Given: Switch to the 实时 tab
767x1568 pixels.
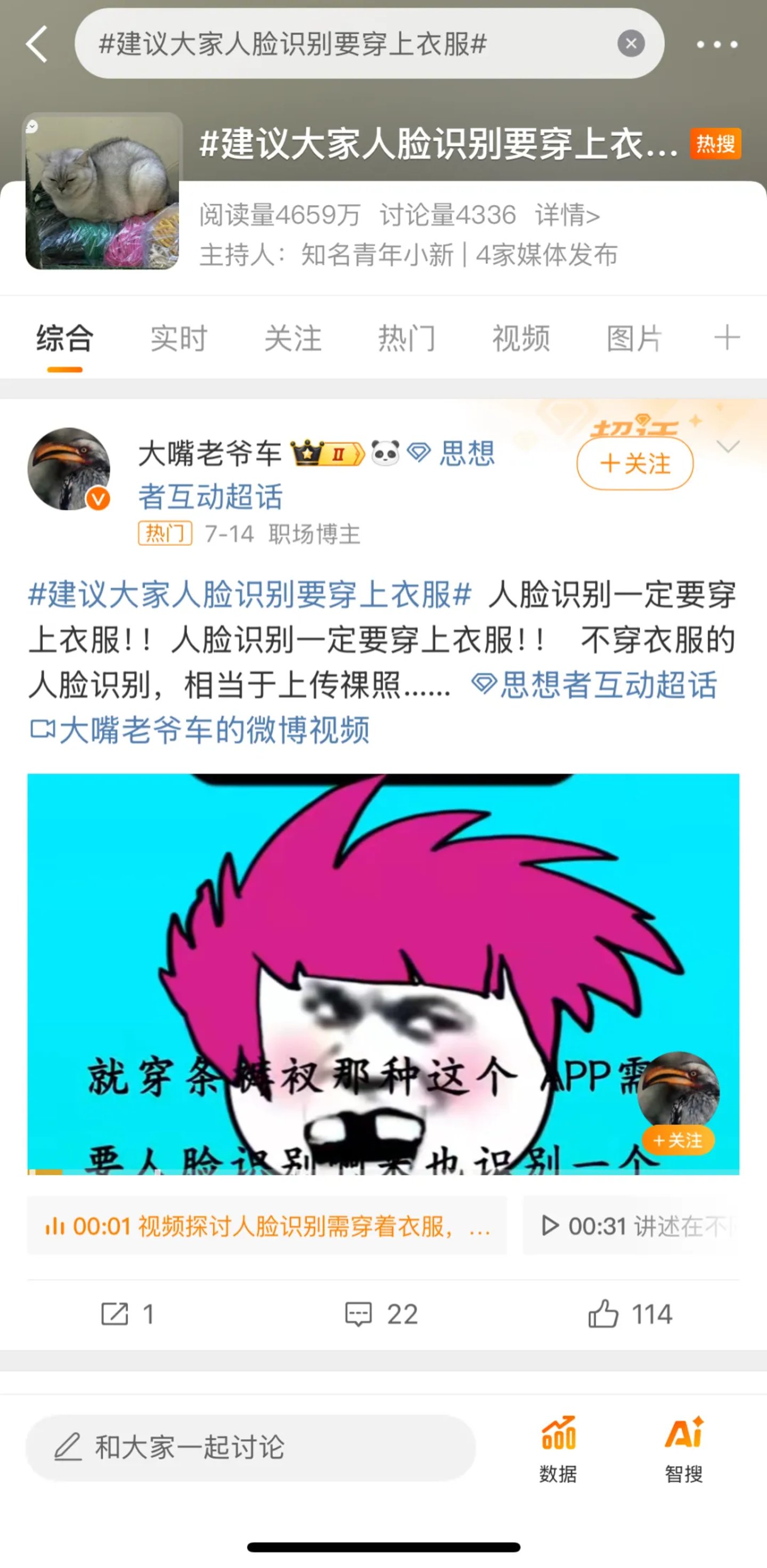Looking at the screenshot, I should [179, 338].
